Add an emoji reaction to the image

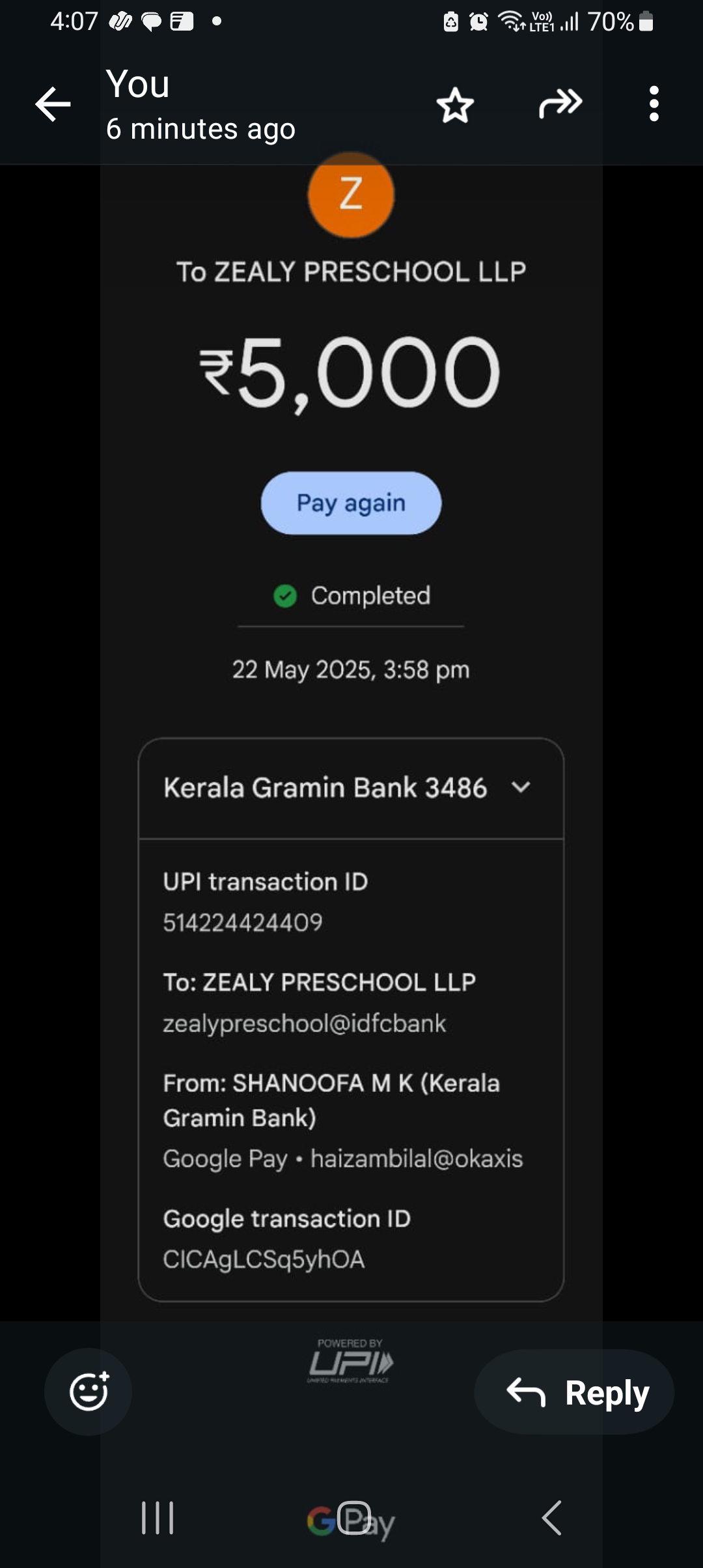[x=89, y=1392]
